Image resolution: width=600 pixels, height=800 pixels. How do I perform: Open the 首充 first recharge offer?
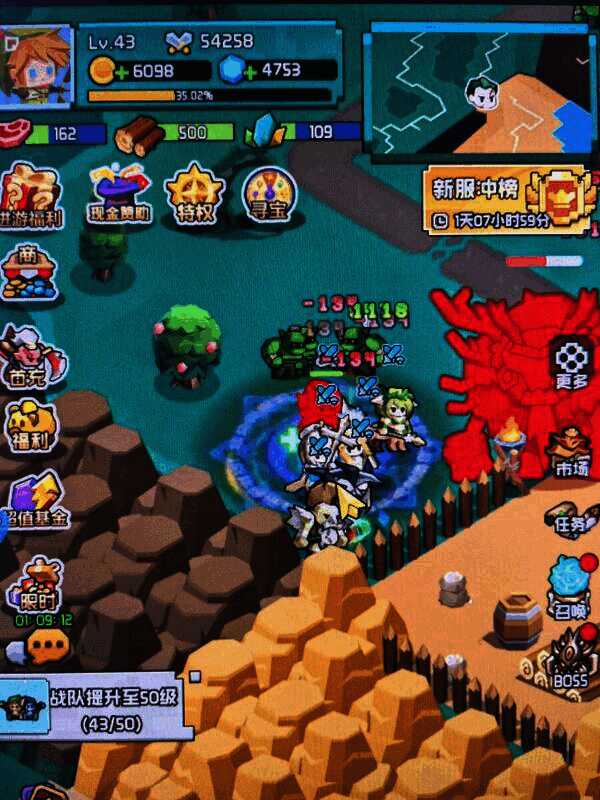coord(32,356)
